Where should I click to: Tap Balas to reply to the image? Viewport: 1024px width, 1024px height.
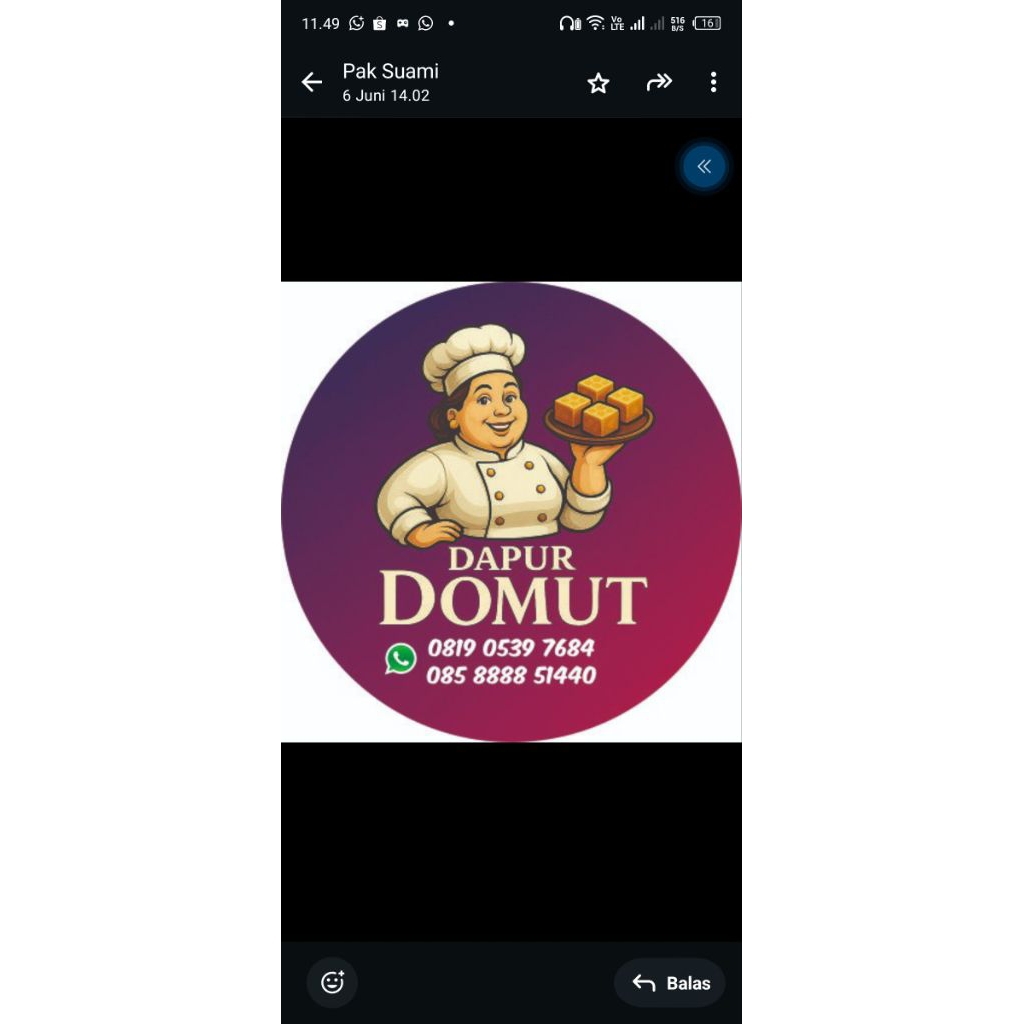[x=670, y=983]
